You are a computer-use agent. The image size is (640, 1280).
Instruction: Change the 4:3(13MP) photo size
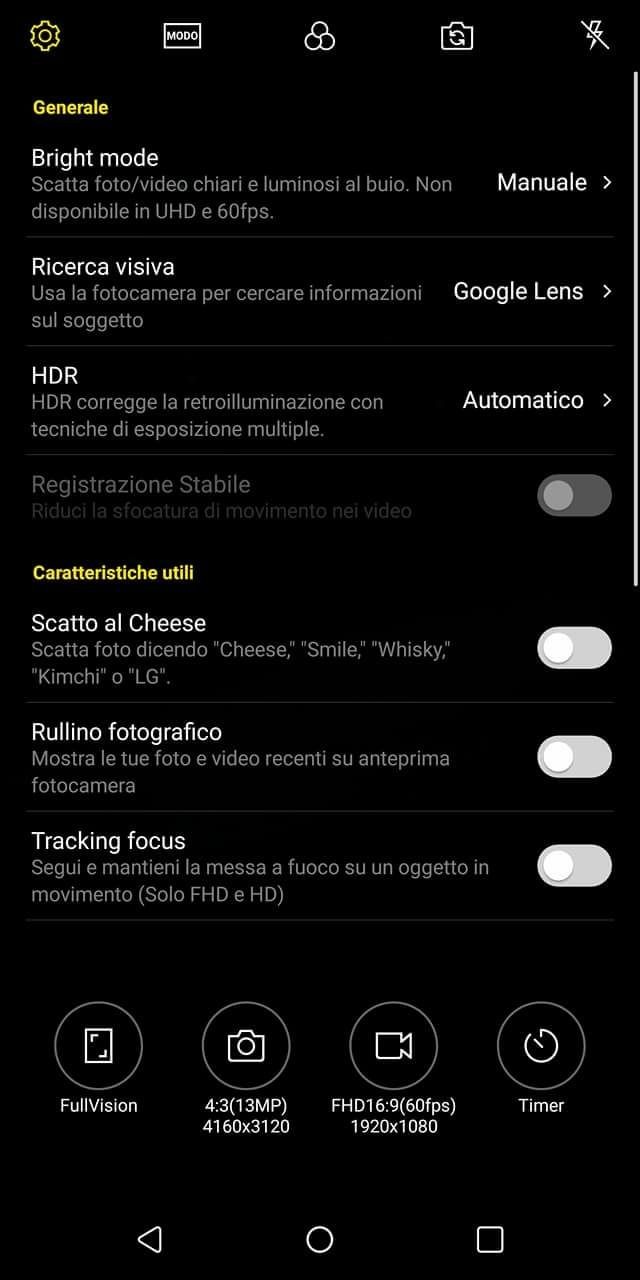246,1068
